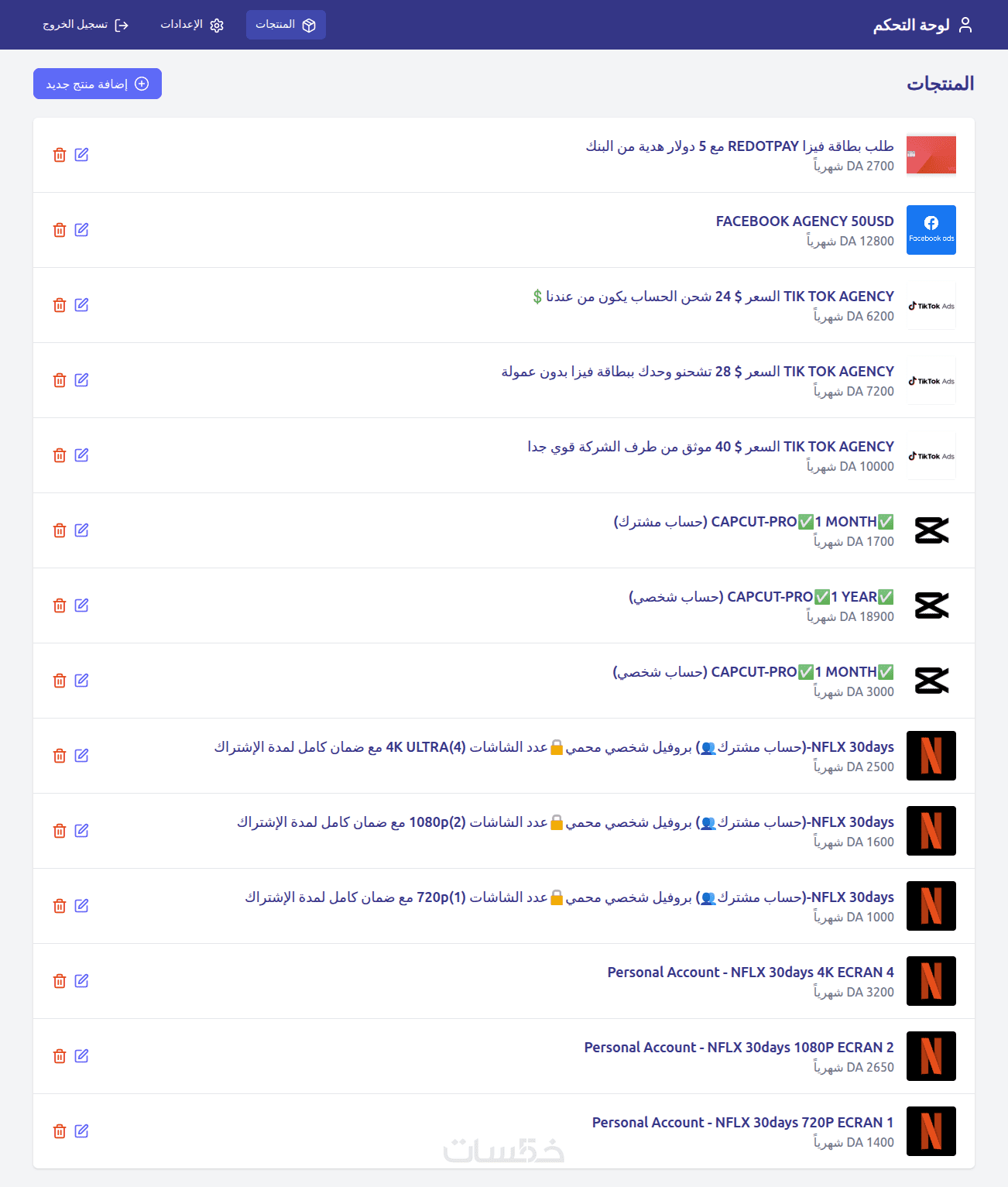The height and width of the screenshot is (1187, 1008).
Task: Edit Personal Account NFLX 1080P ECRAN 2
Action: click(x=81, y=1056)
